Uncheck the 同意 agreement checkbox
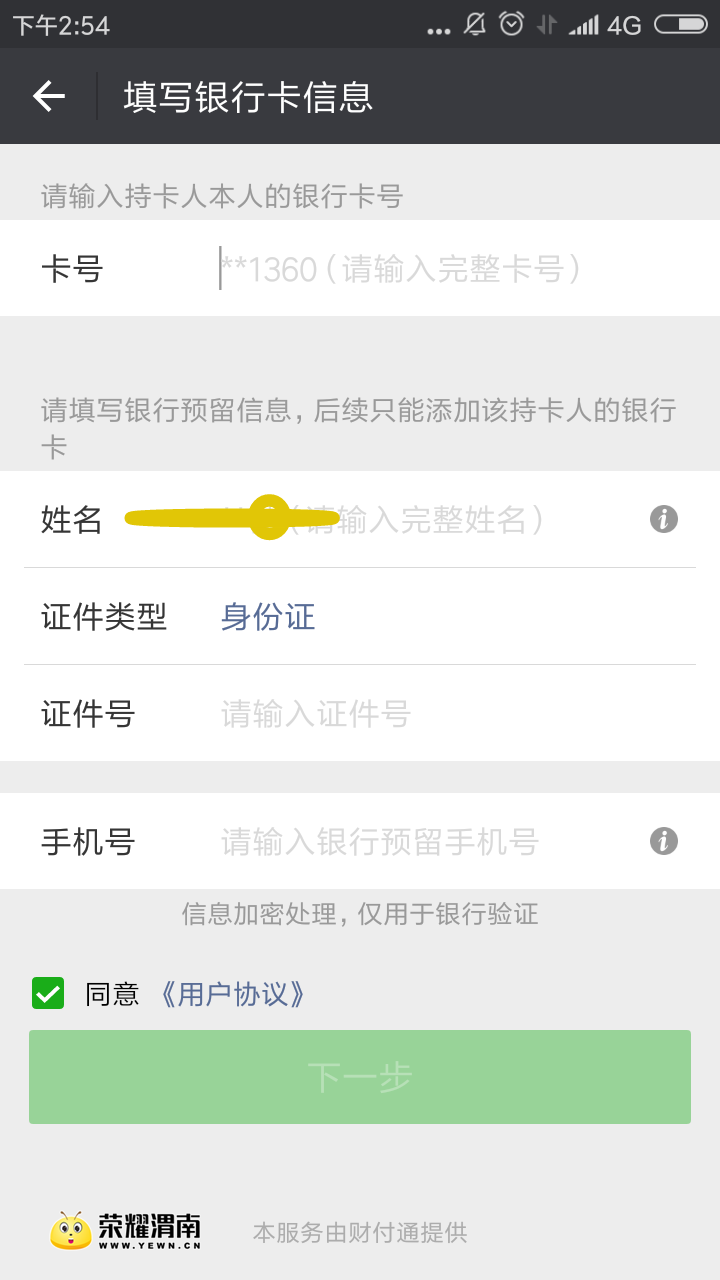720x1280 pixels. (x=48, y=993)
